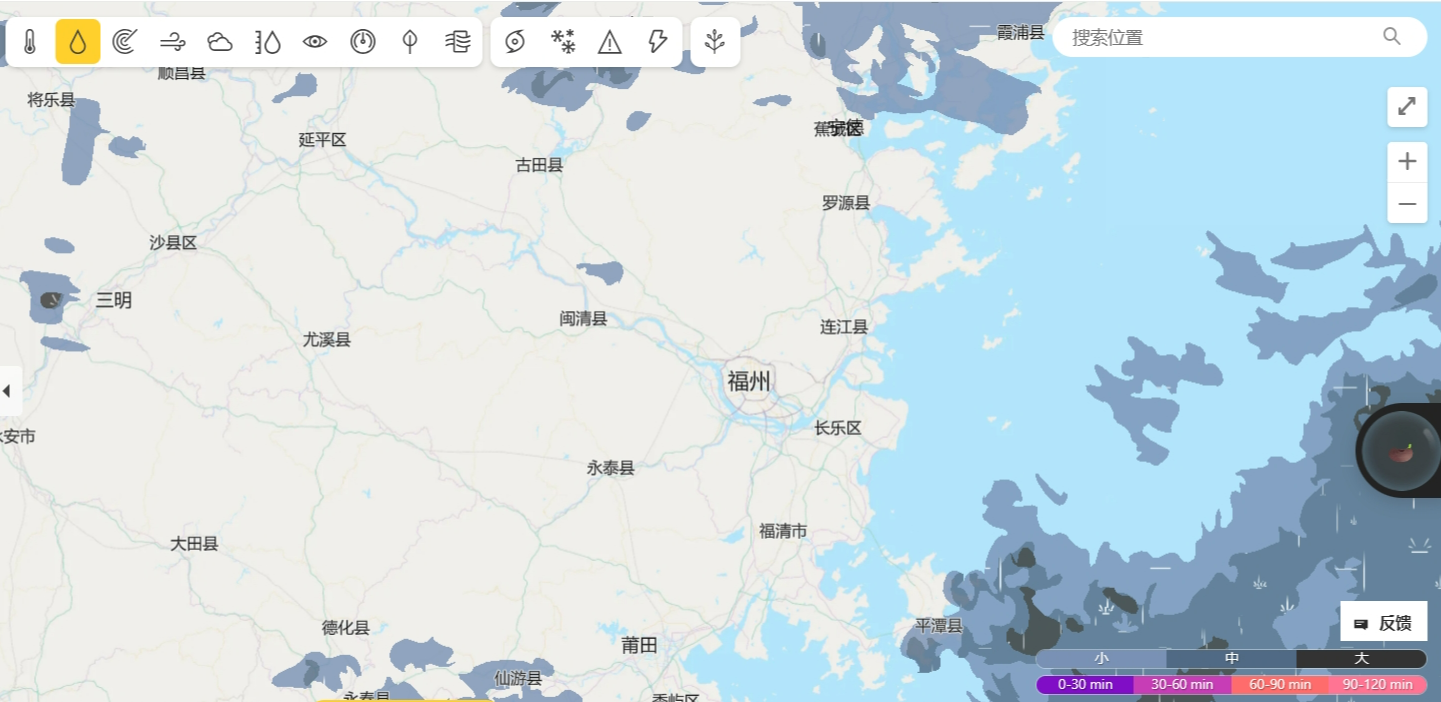Select the precipitation raindrop layer
The width and height of the screenshot is (1441, 702).
77,42
